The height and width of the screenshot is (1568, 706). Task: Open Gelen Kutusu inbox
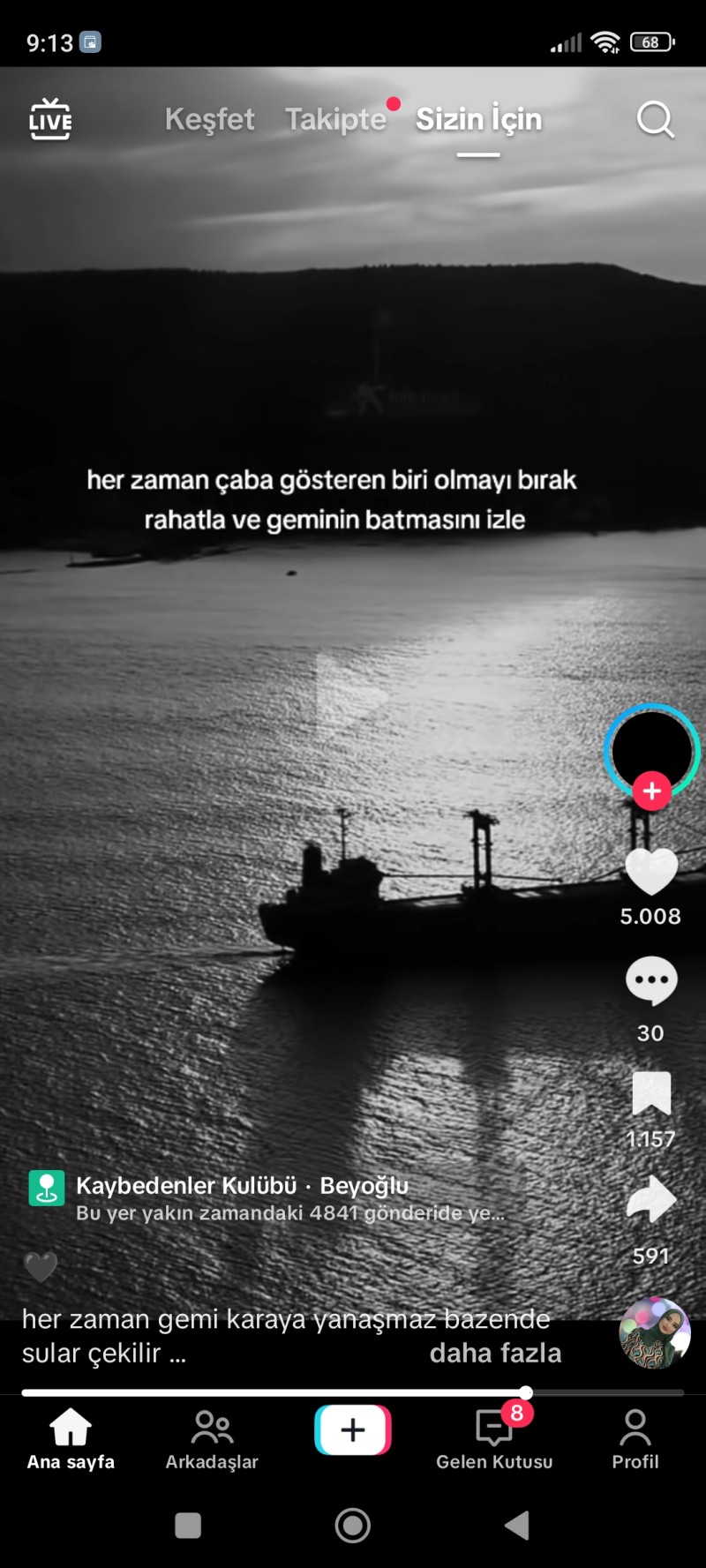click(x=494, y=1440)
